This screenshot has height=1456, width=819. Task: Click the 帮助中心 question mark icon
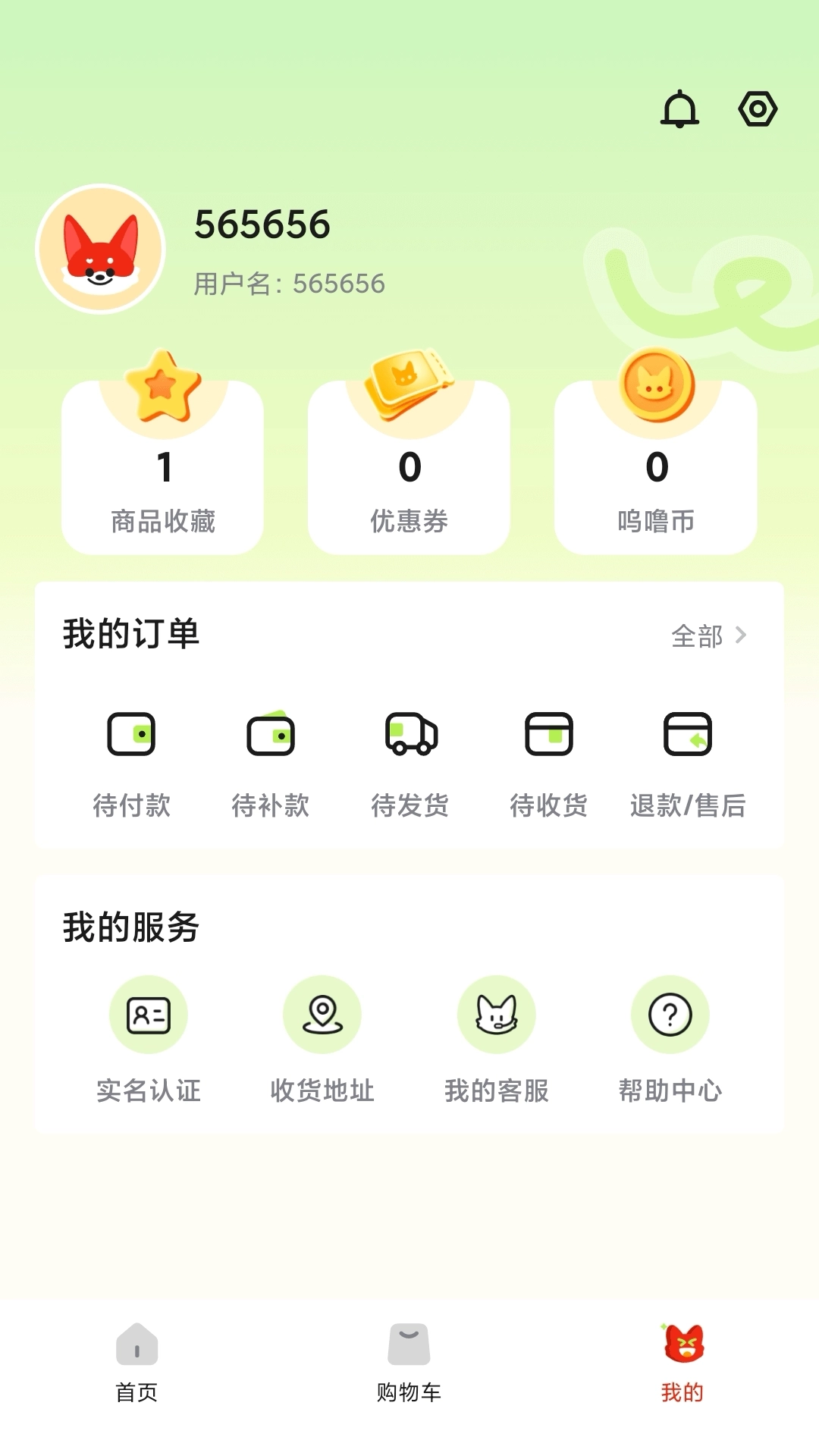pyautogui.click(x=670, y=1014)
